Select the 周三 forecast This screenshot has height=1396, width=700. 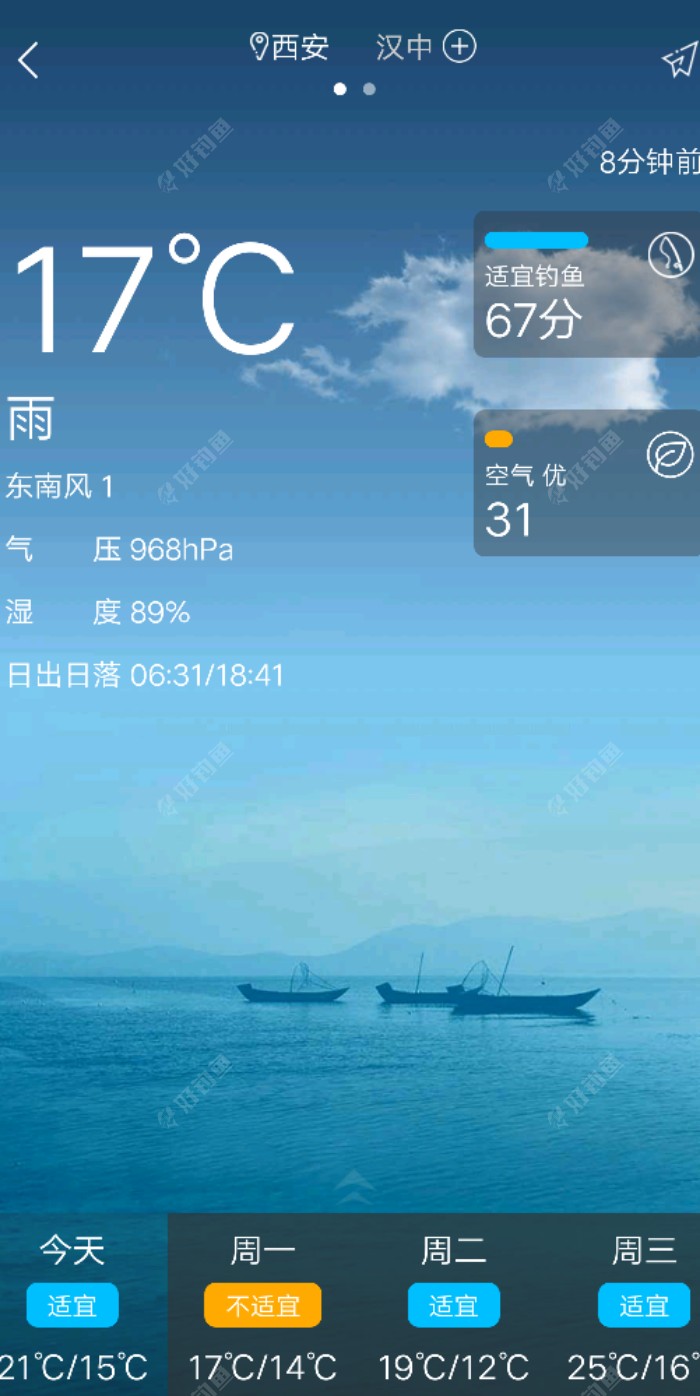[643, 1305]
